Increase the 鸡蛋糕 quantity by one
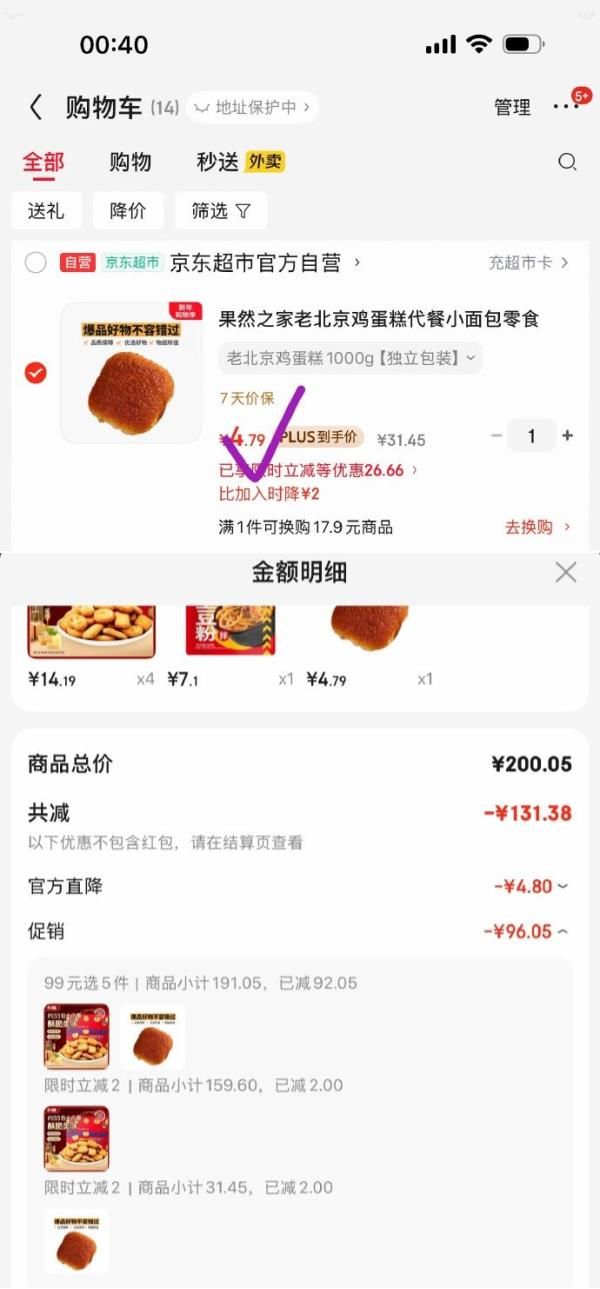The image size is (600, 1289). pyautogui.click(x=568, y=436)
